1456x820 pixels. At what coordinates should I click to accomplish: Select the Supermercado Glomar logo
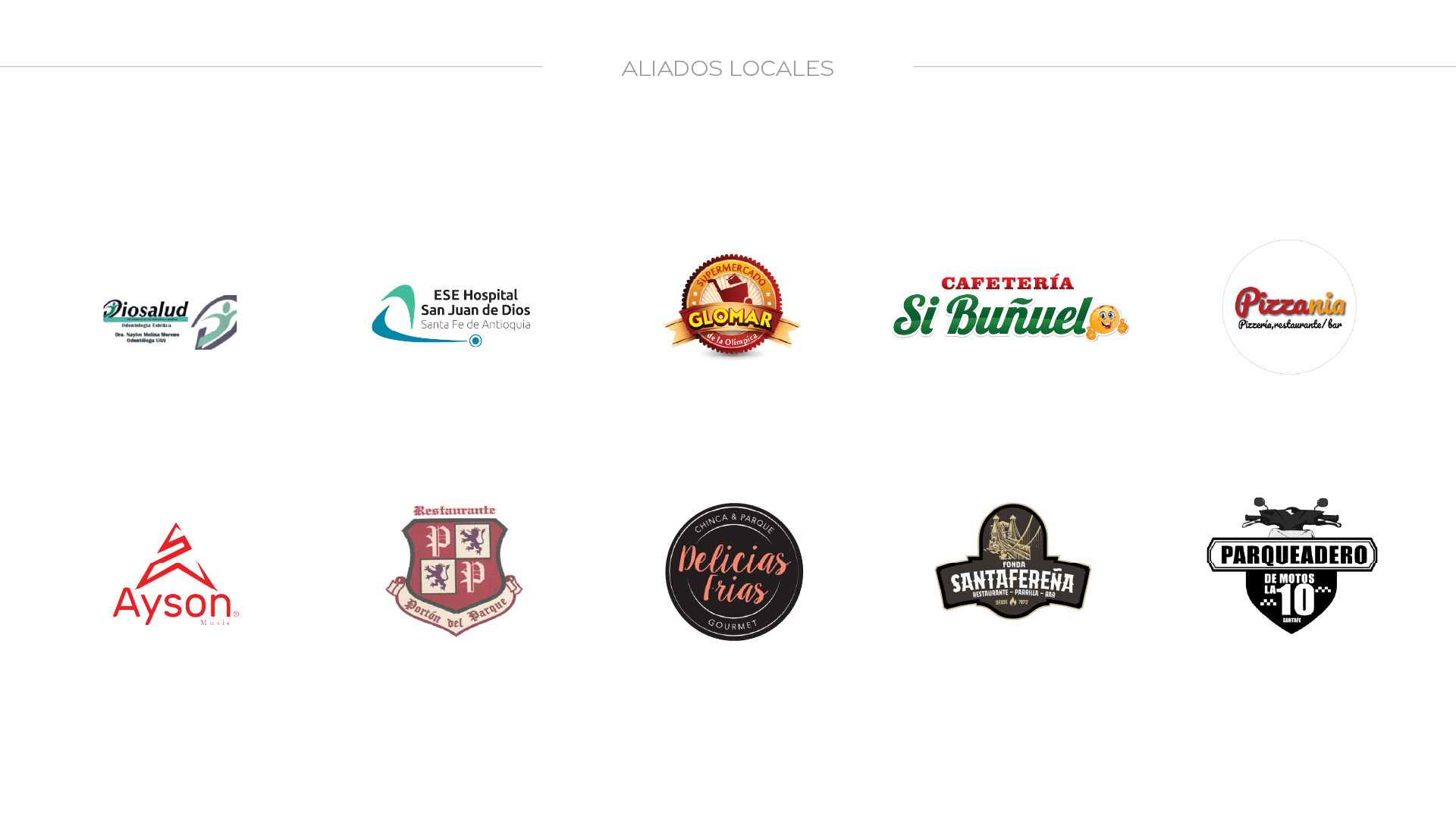[x=732, y=306]
